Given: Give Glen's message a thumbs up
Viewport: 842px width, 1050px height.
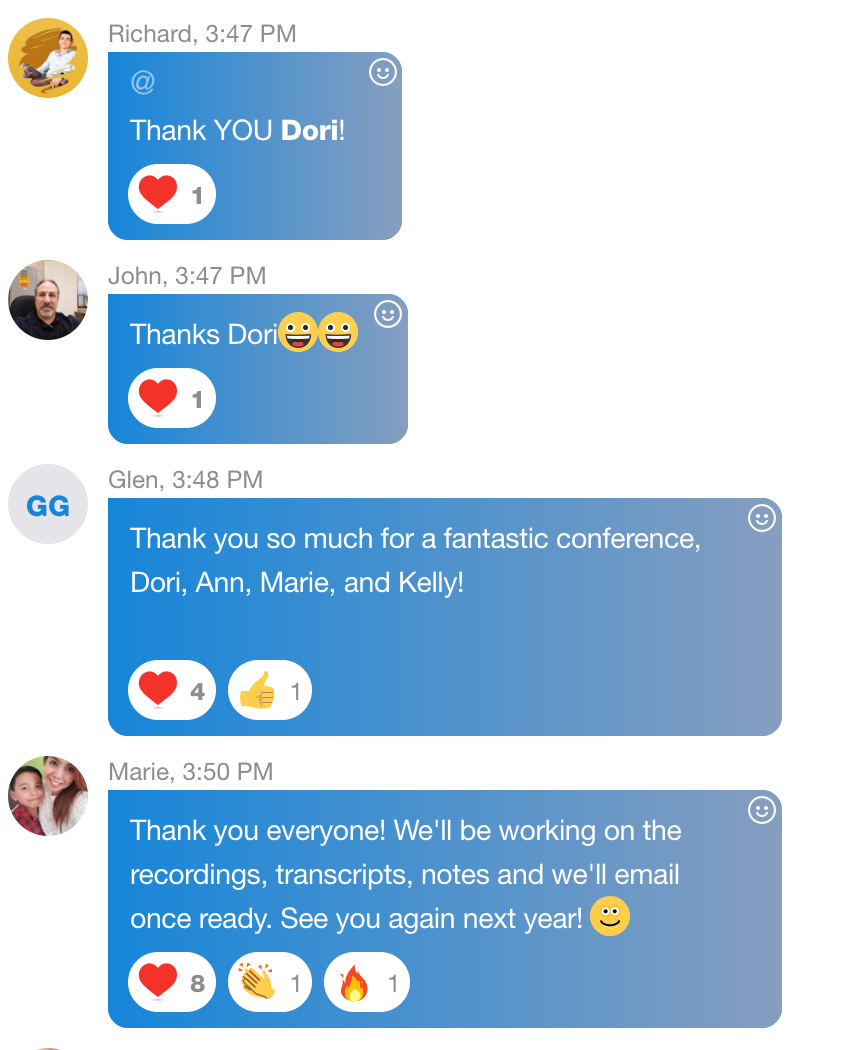Looking at the screenshot, I should point(270,690).
